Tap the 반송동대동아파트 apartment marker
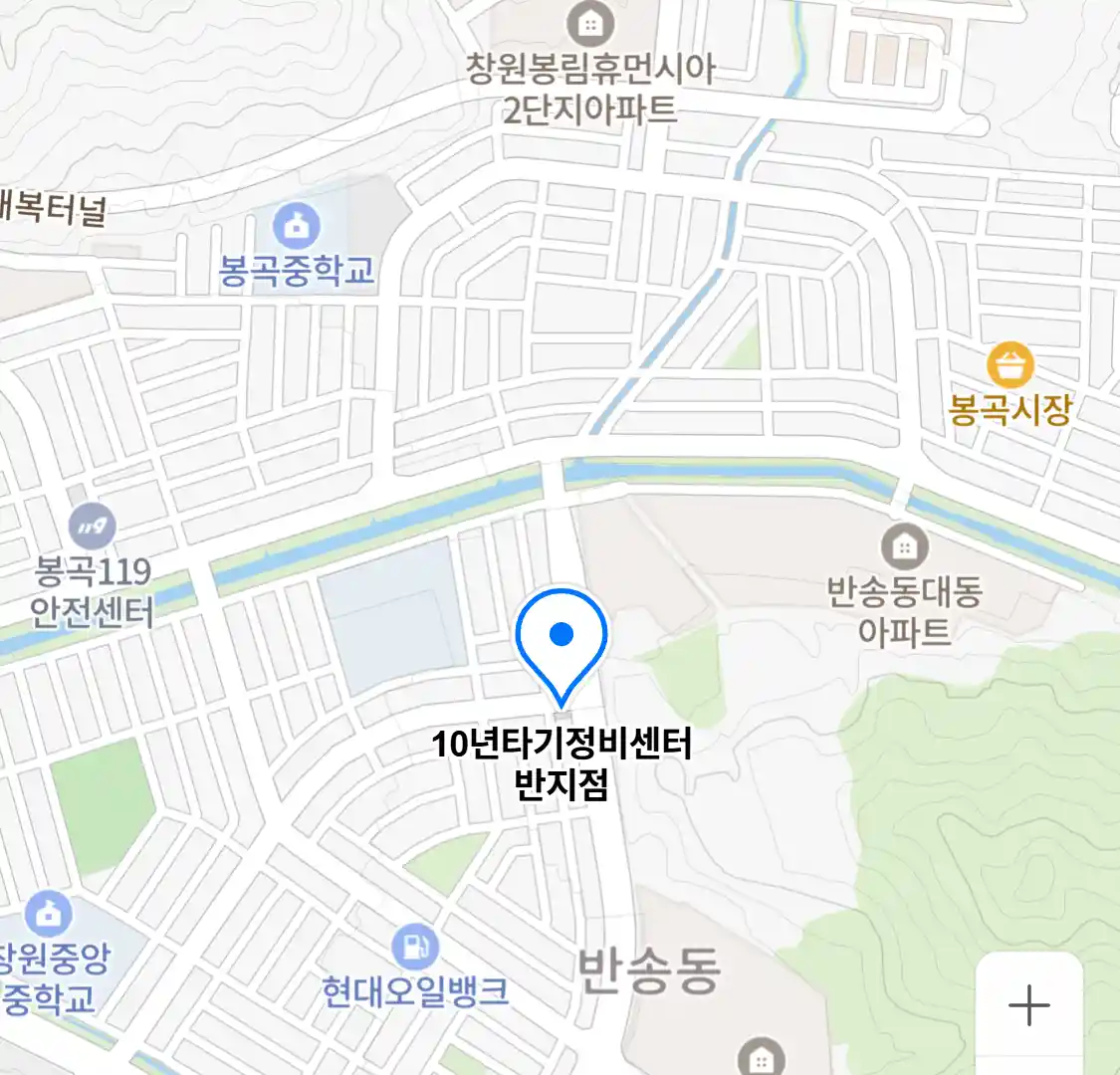 [904, 546]
